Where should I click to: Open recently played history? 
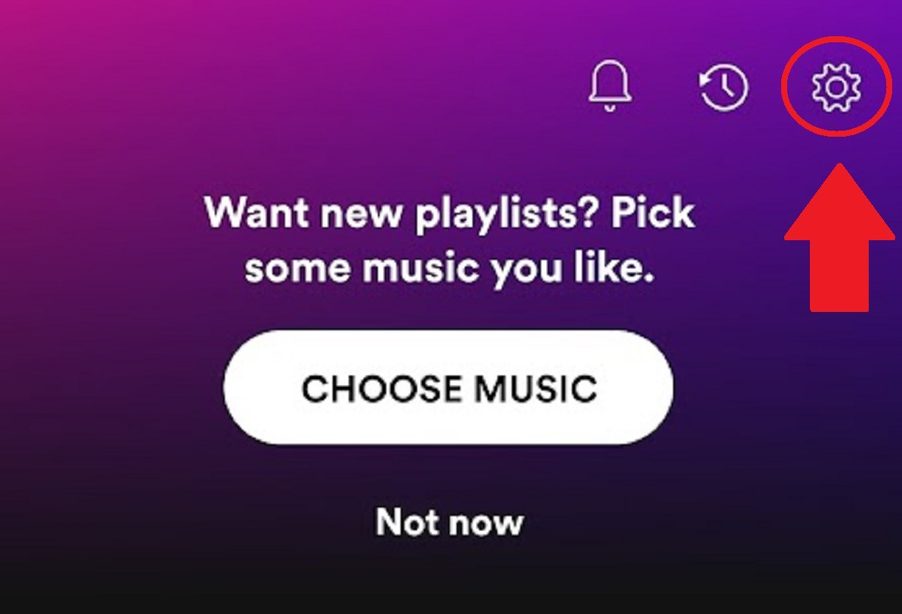pos(723,88)
